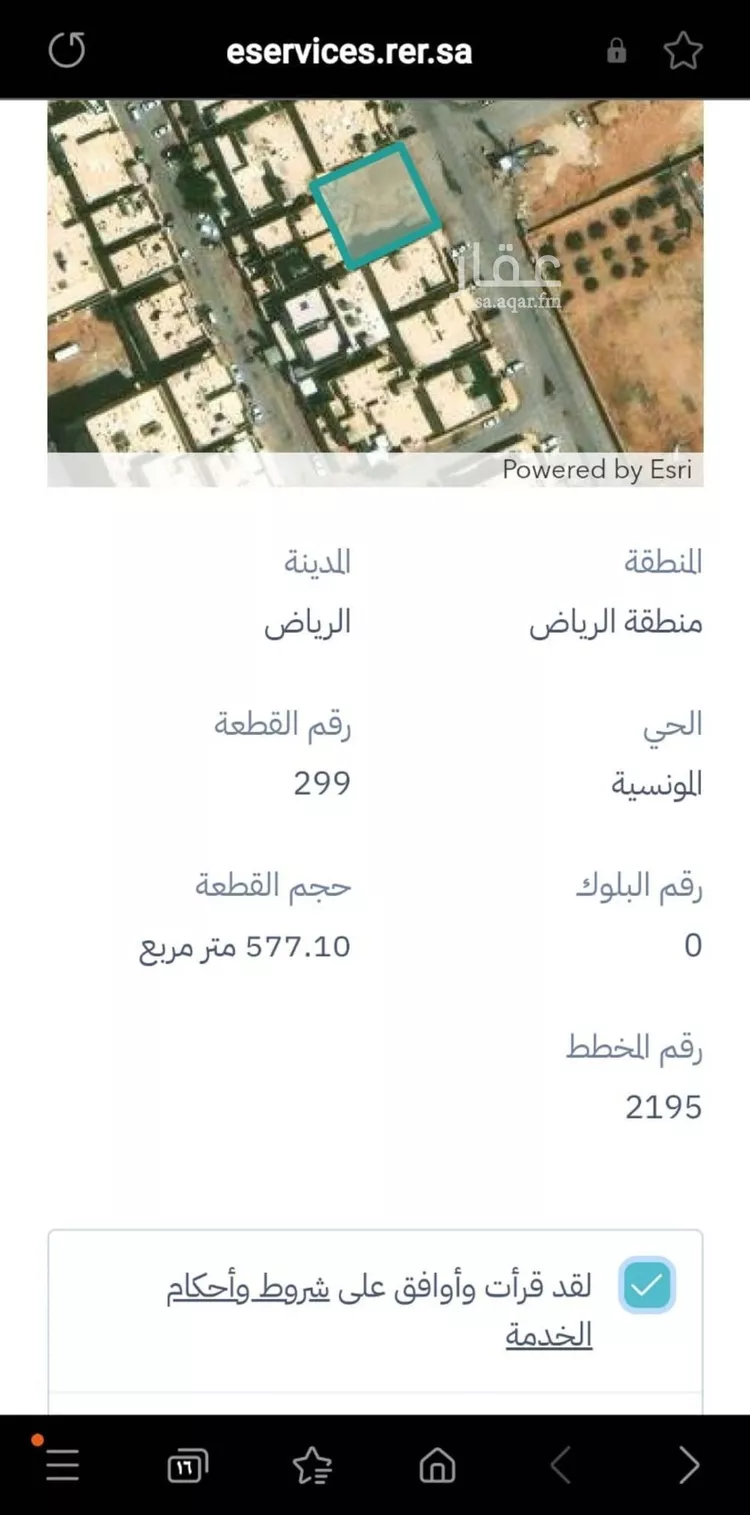Click the Powered by Esri attribution
The width and height of the screenshot is (750, 1515).
pos(597,469)
